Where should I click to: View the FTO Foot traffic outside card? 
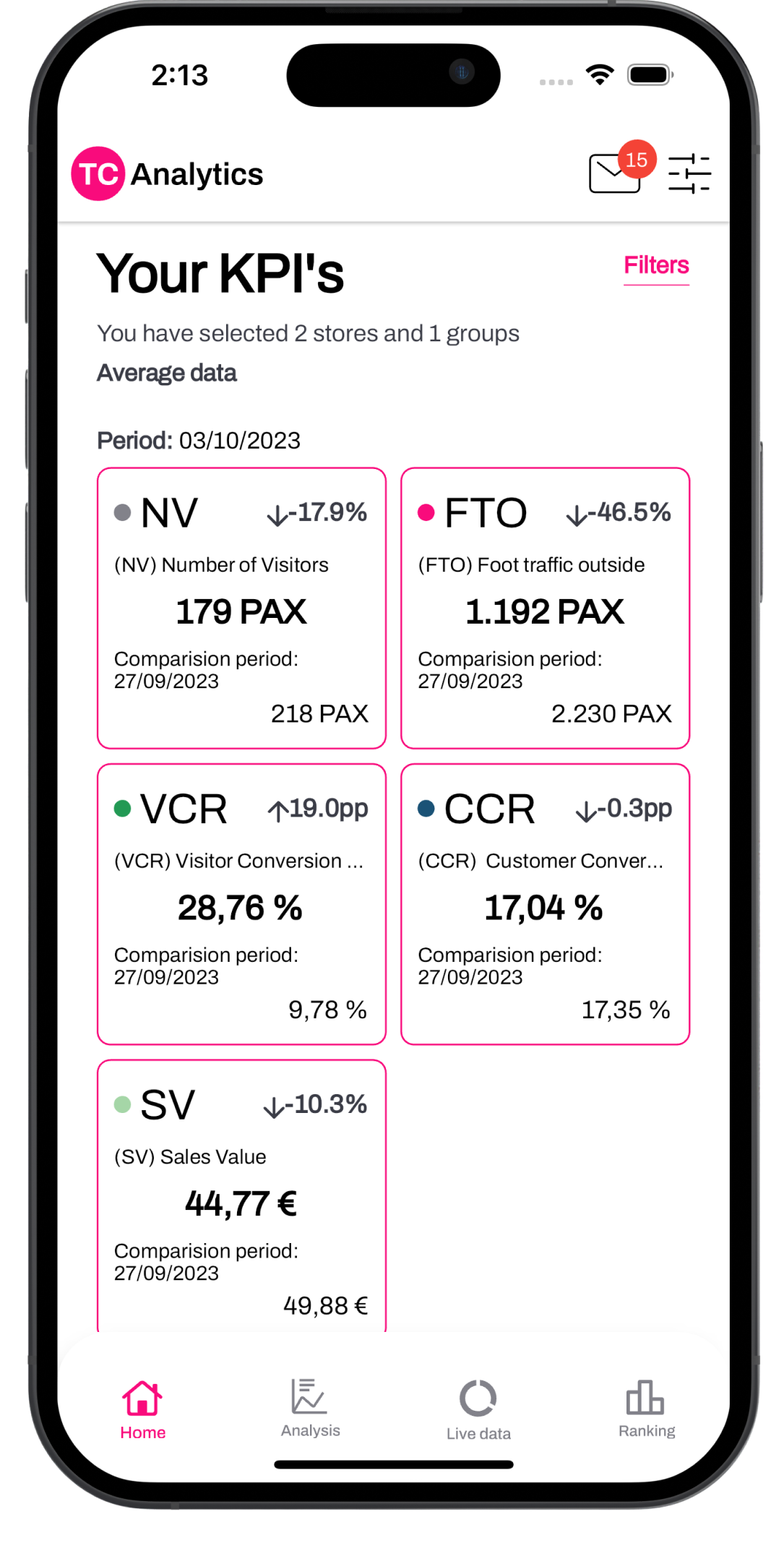(x=545, y=608)
